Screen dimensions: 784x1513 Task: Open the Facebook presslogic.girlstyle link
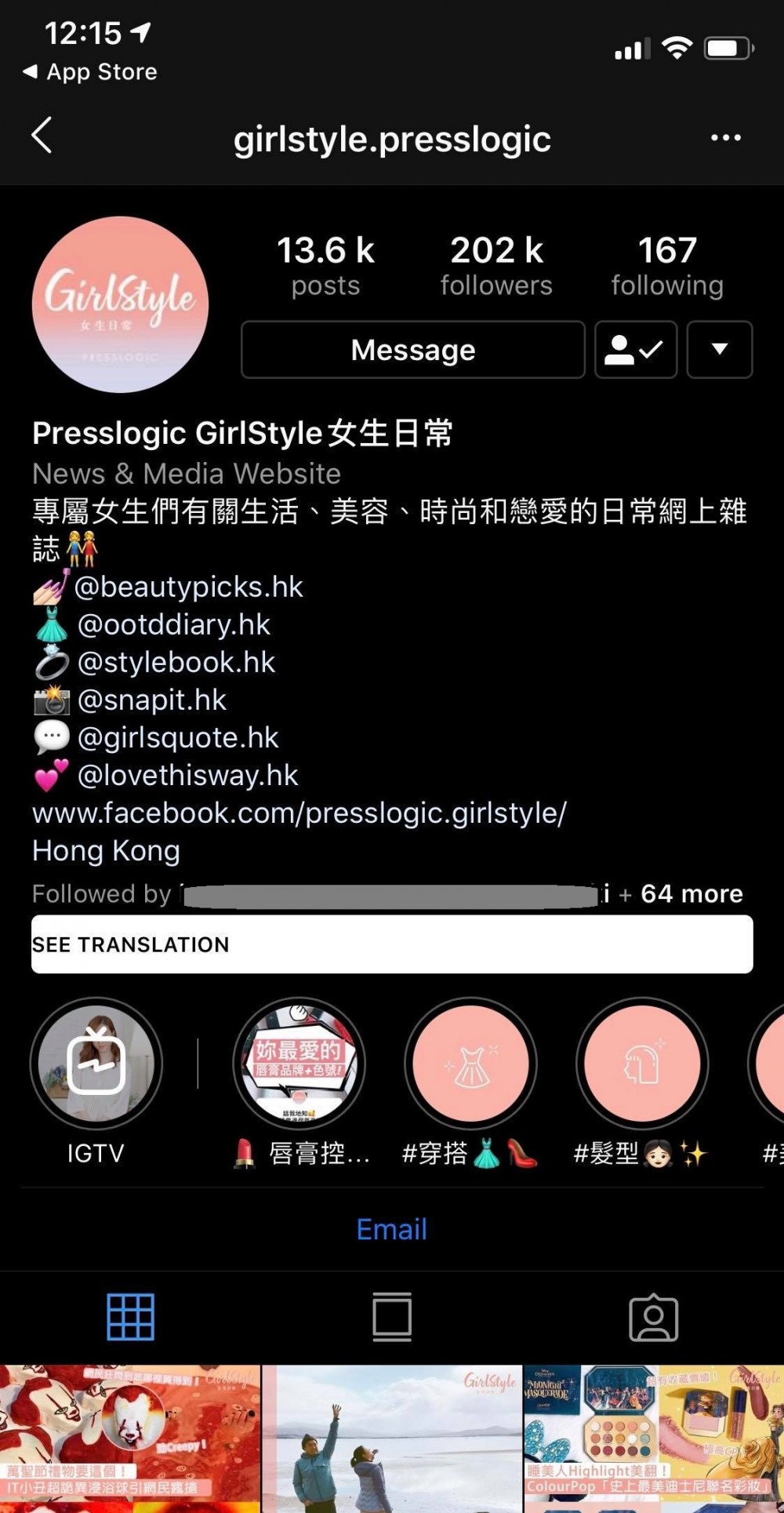click(299, 813)
